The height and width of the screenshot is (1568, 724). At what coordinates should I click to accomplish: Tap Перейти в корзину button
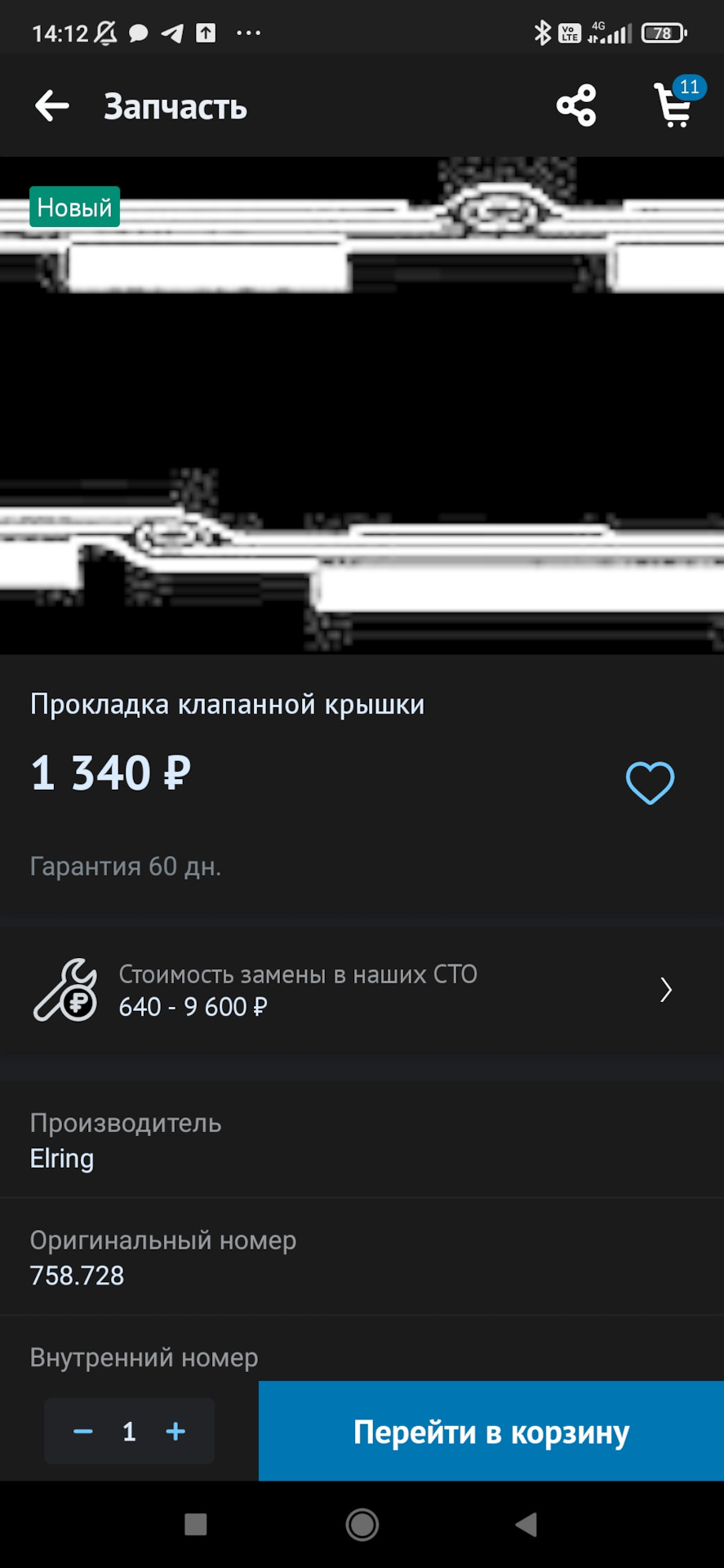491,1432
